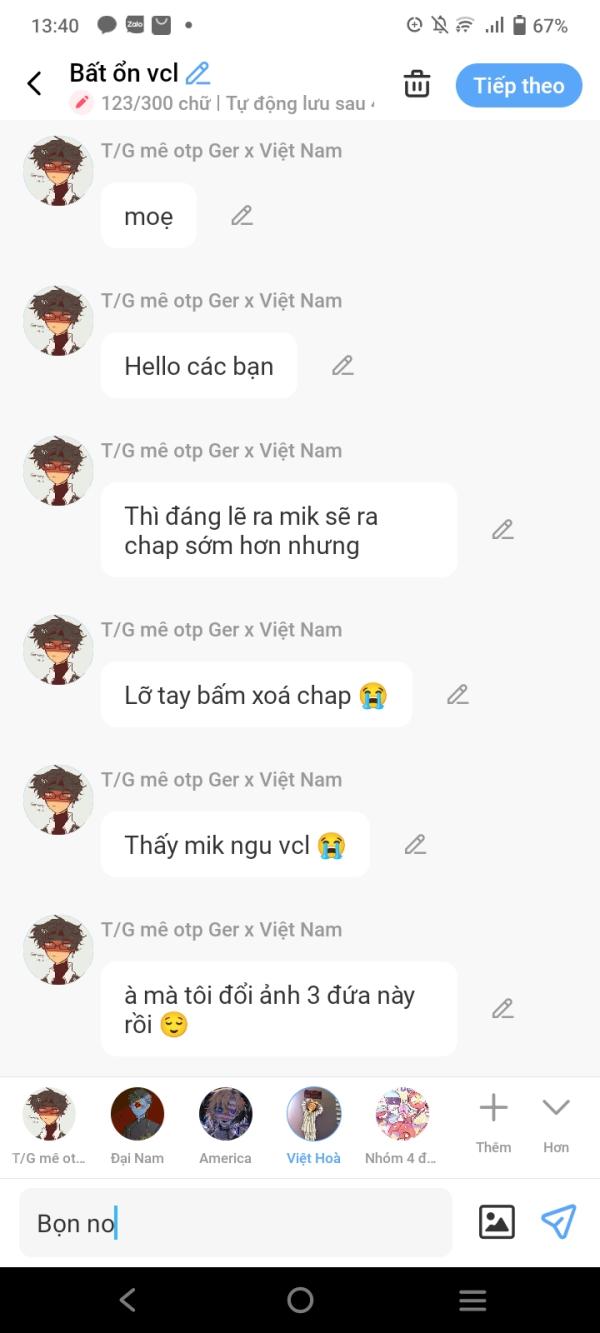The height and width of the screenshot is (1333, 600).
Task: Attach an image to the chat
Action: point(497,1222)
